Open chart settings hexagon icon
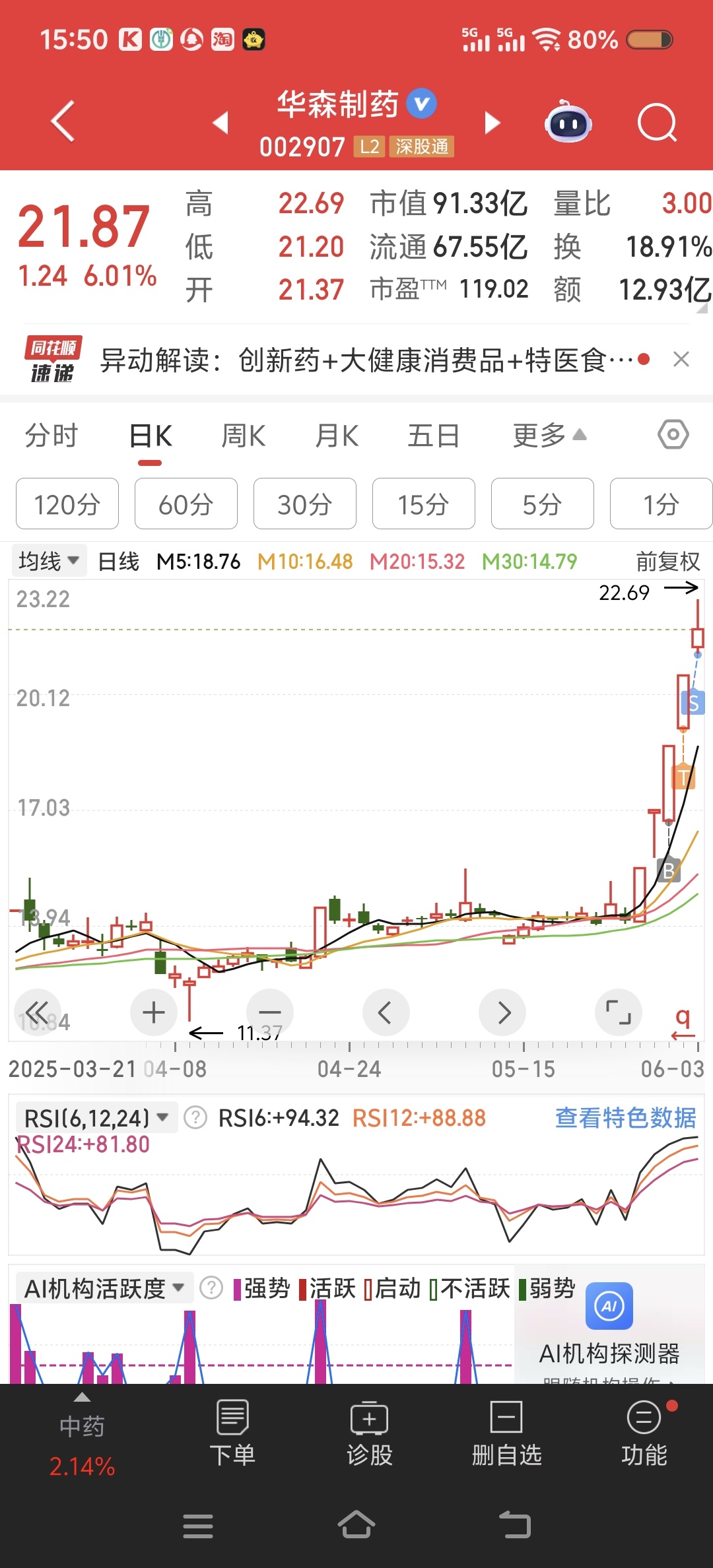This screenshot has height=1568, width=713. 673,435
